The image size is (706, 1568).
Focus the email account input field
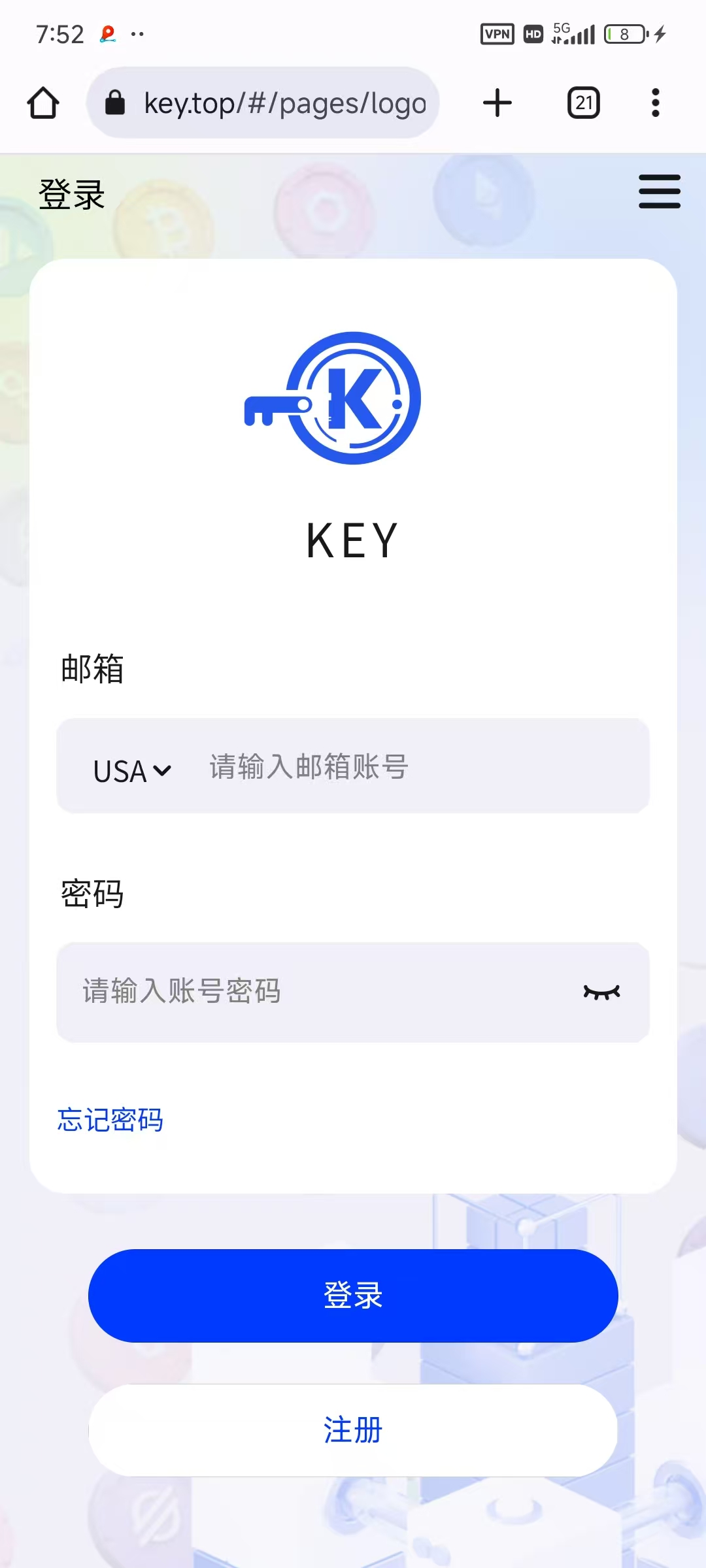418,767
